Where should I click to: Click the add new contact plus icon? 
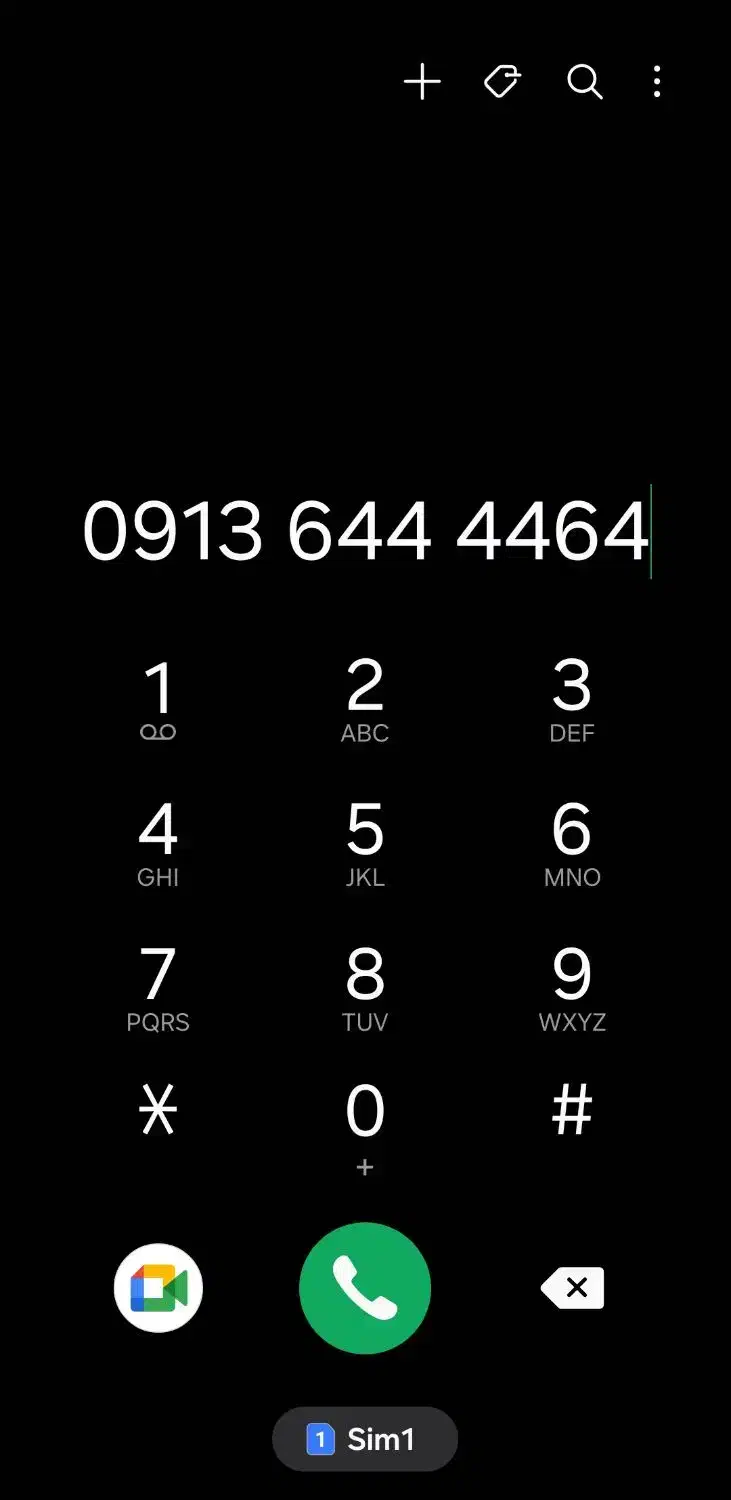click(x=423, y=82)
